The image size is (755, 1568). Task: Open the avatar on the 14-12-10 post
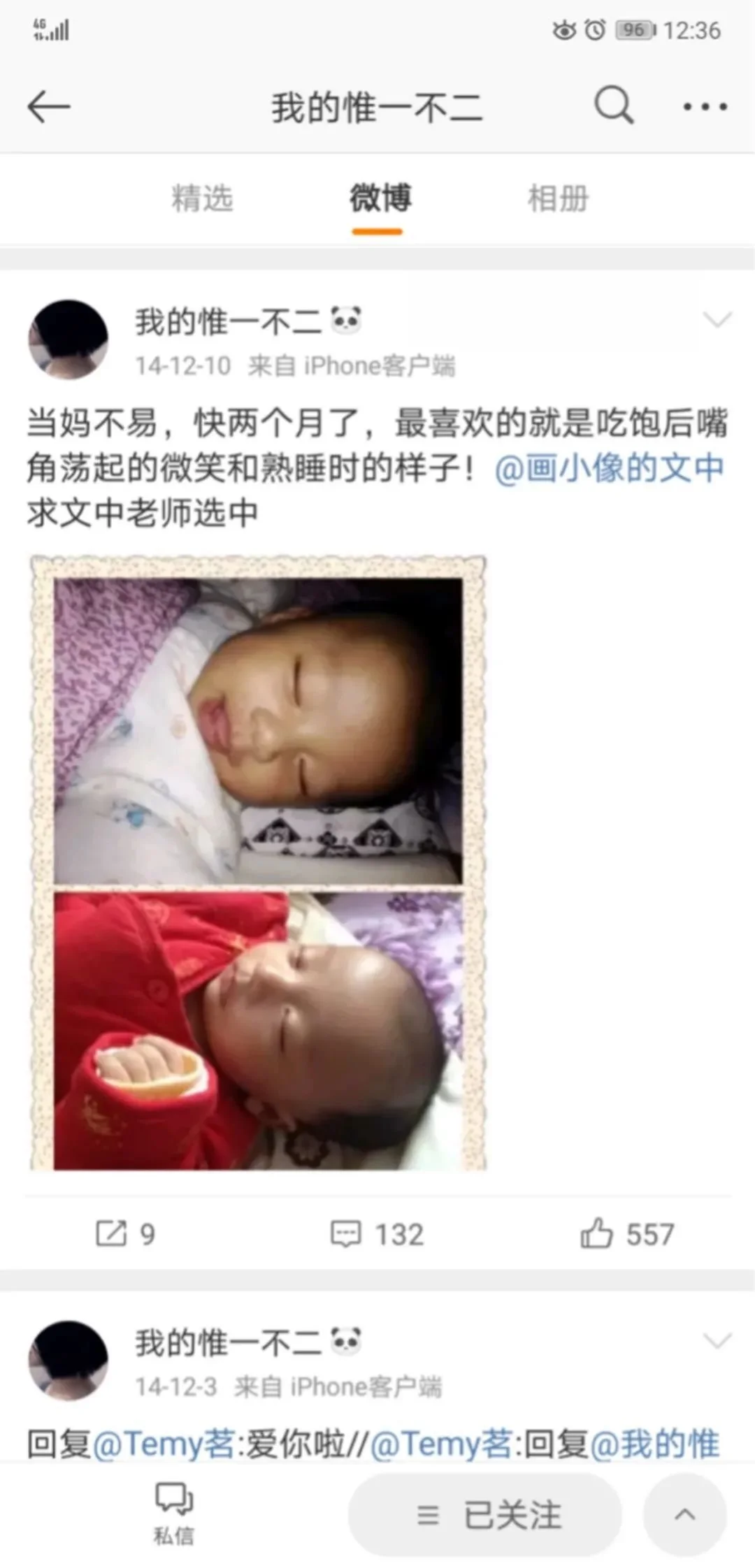point(68,340)
